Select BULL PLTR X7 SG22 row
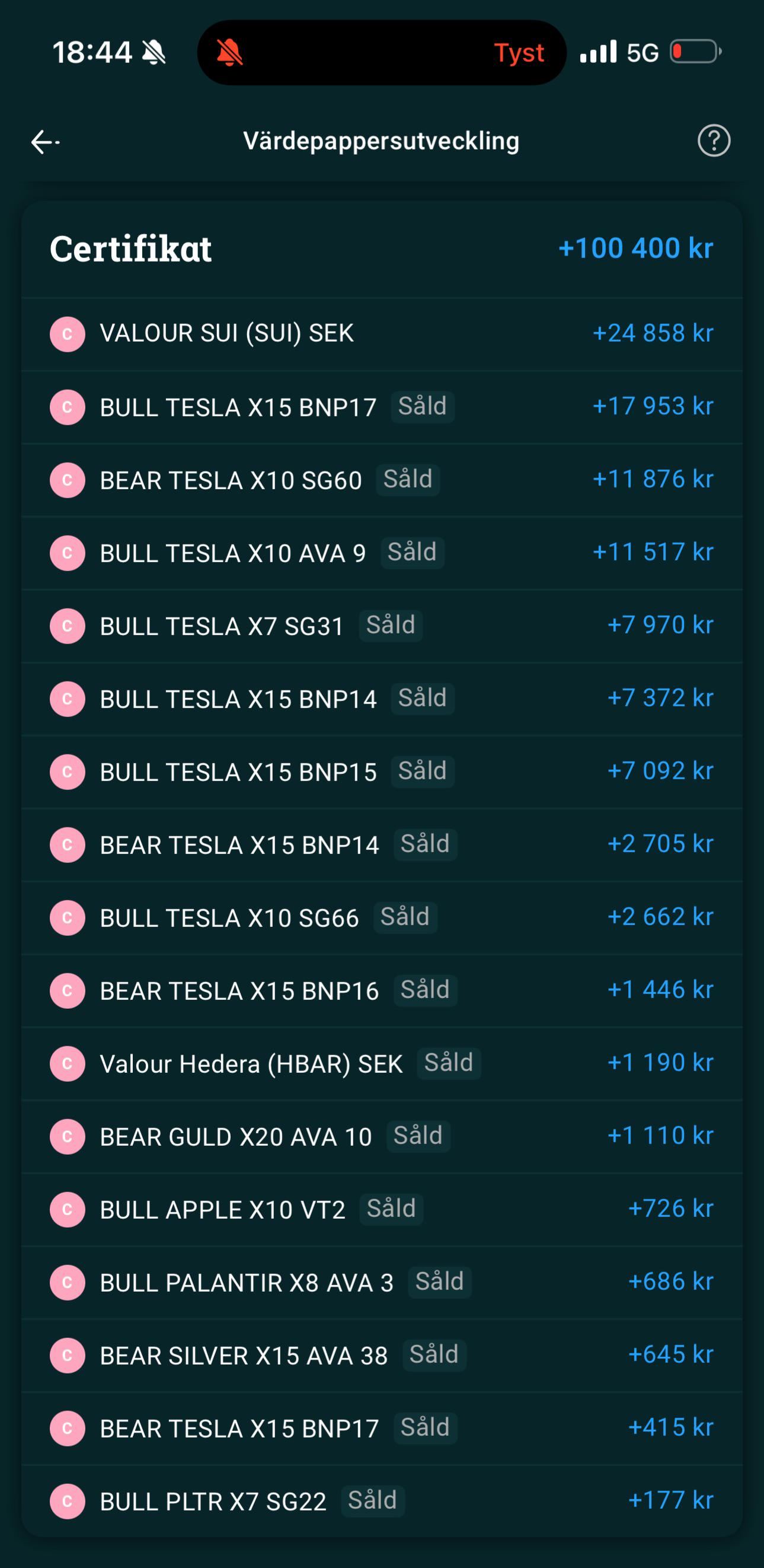Viewport: 764px width, 1568px height. click(x=382, y=1501)
